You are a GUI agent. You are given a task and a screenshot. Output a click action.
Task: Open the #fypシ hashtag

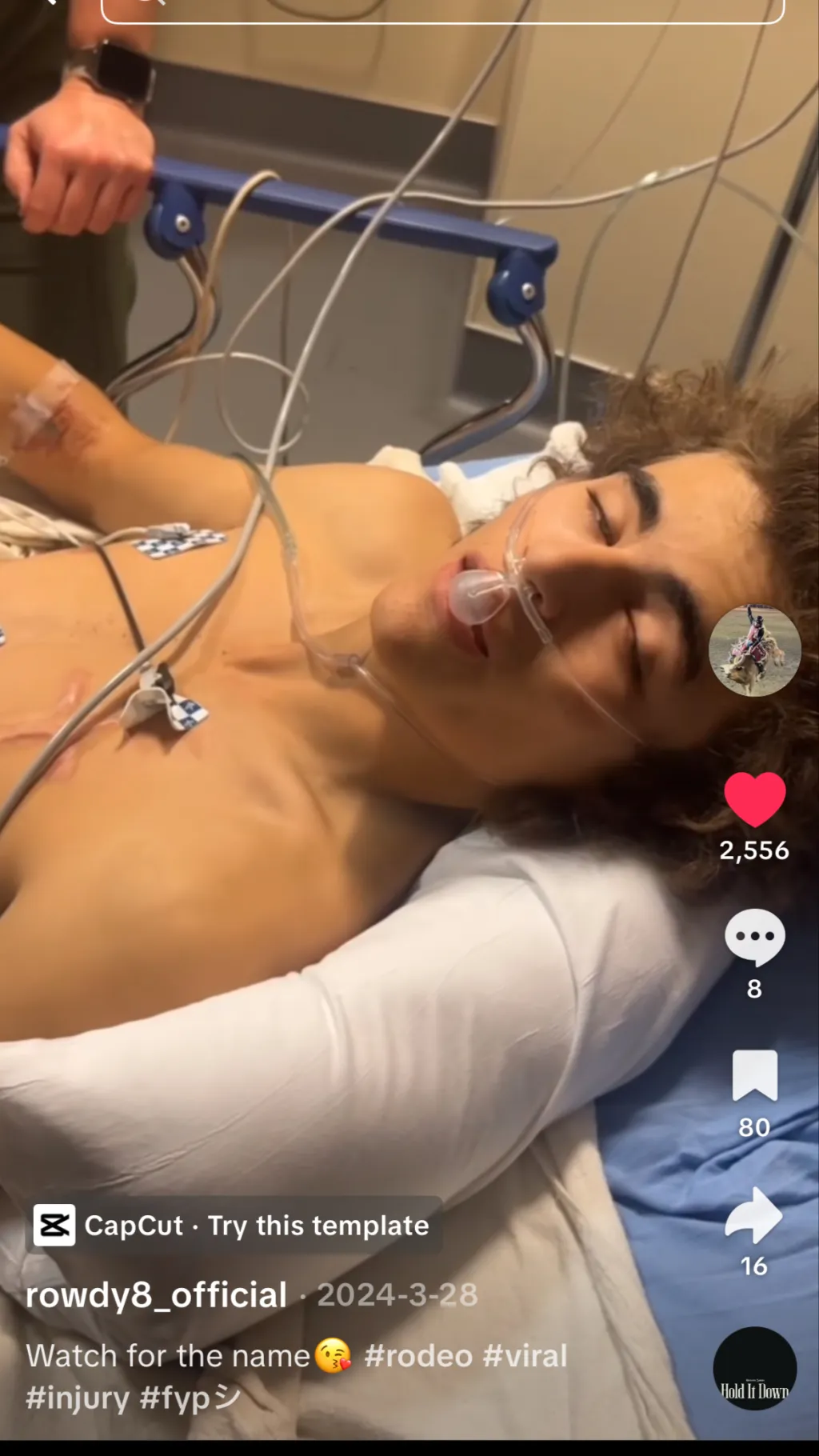[190, 1398]
